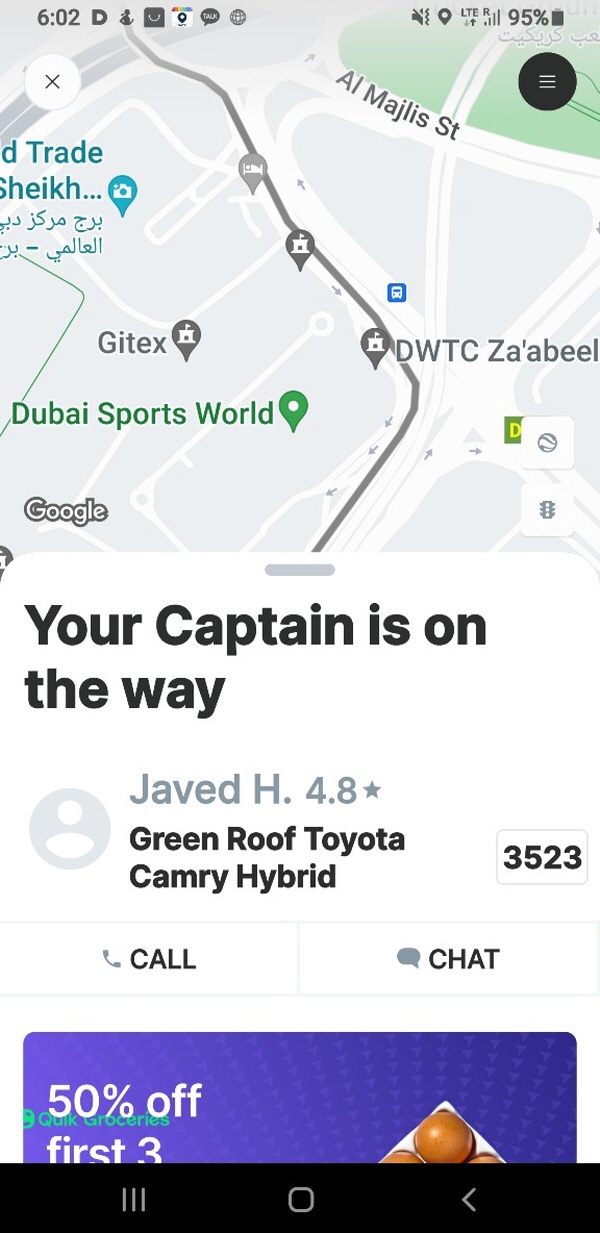The image size is (600, 1233).
Task: Call Captain Javed H.
Action: [148, 959]
